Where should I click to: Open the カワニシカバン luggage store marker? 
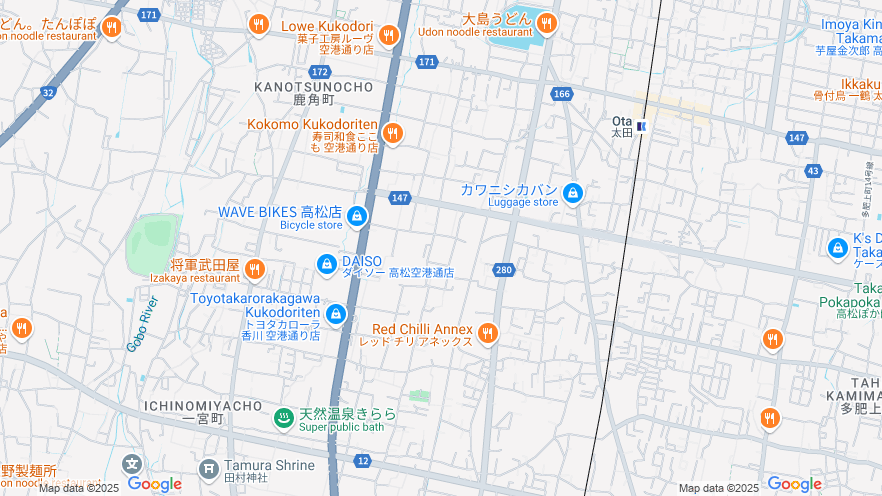click(x=573, y=192)
